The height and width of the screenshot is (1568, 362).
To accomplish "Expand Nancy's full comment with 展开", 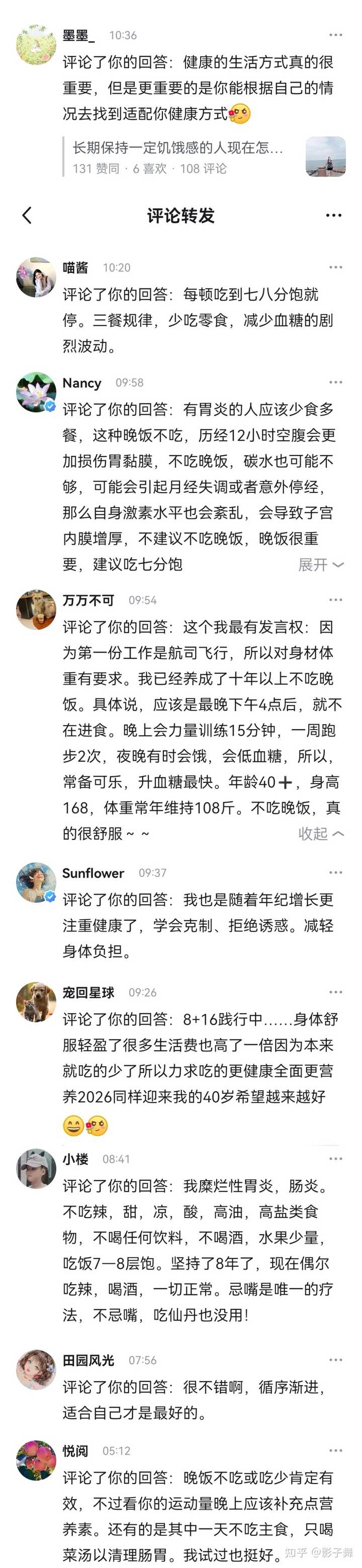I will coord(321,565).
